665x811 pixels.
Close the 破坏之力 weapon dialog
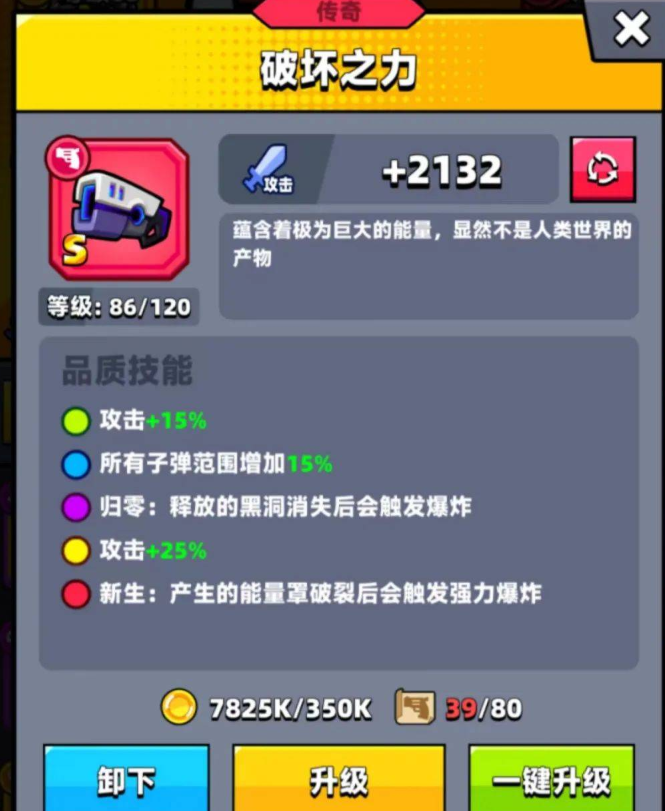click(632, 29)
